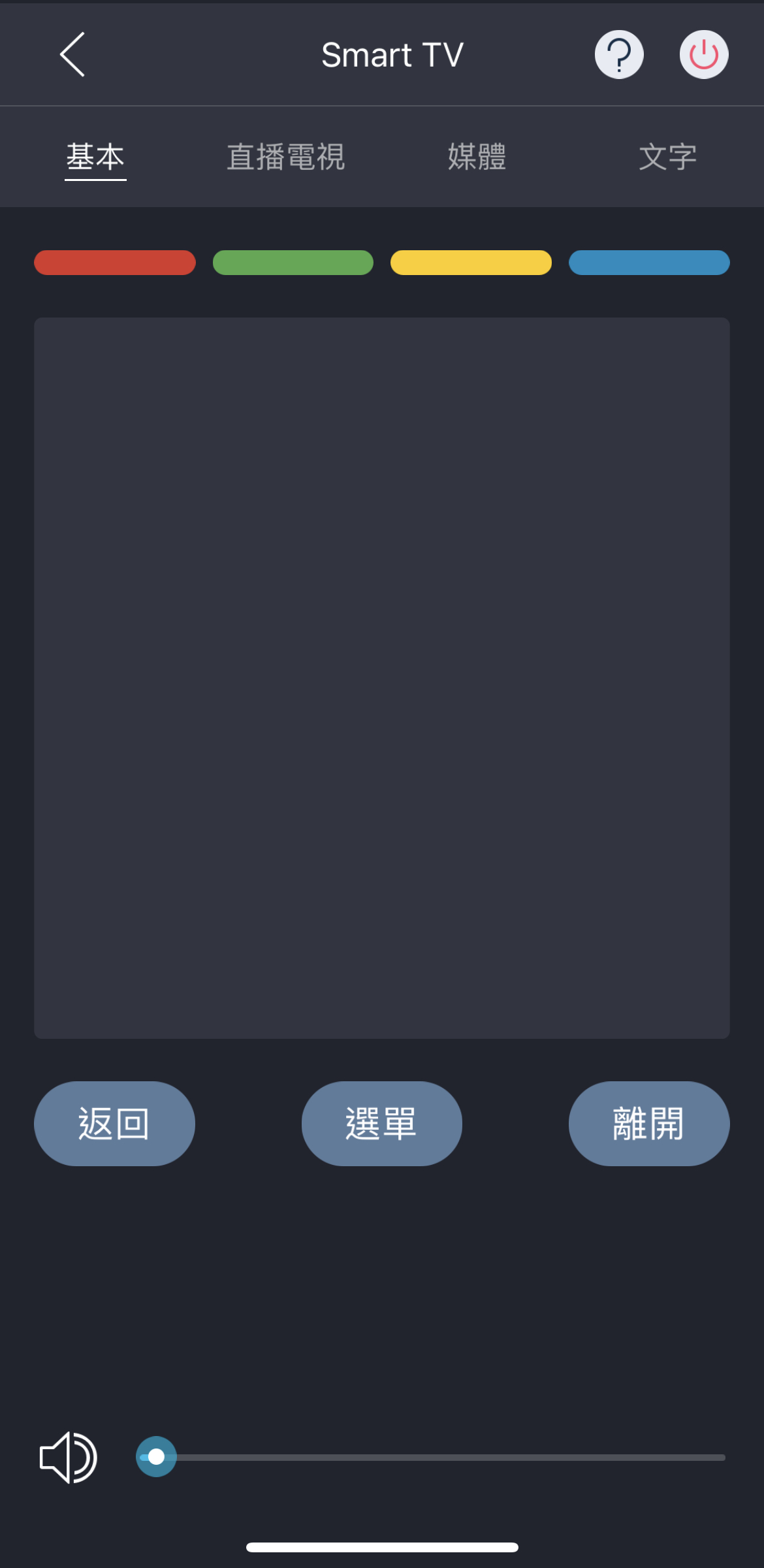Mute using the speaker icon
Screen dimensions: 764x1568
[x=68, y=1458]
